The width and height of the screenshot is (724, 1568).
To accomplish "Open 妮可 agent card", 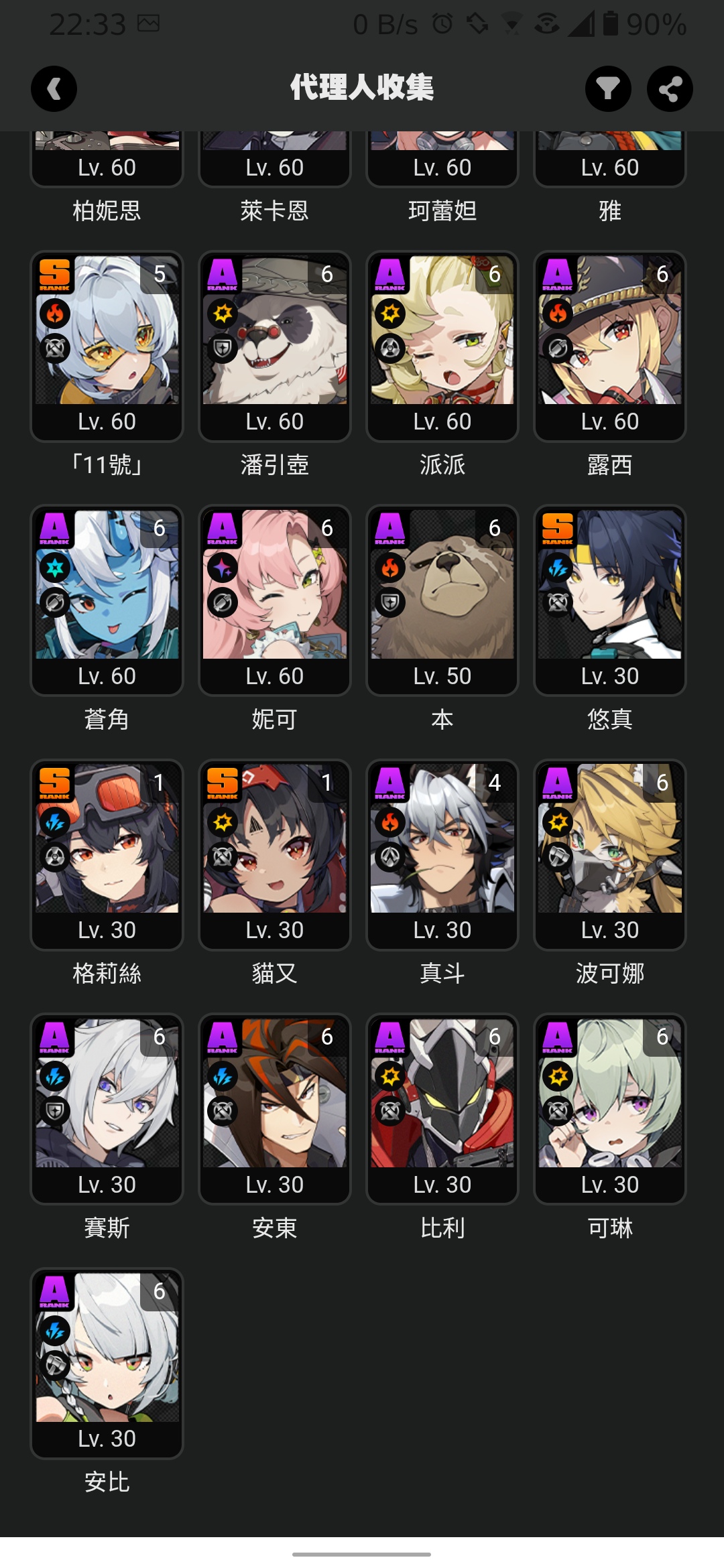I will (275, 600).
